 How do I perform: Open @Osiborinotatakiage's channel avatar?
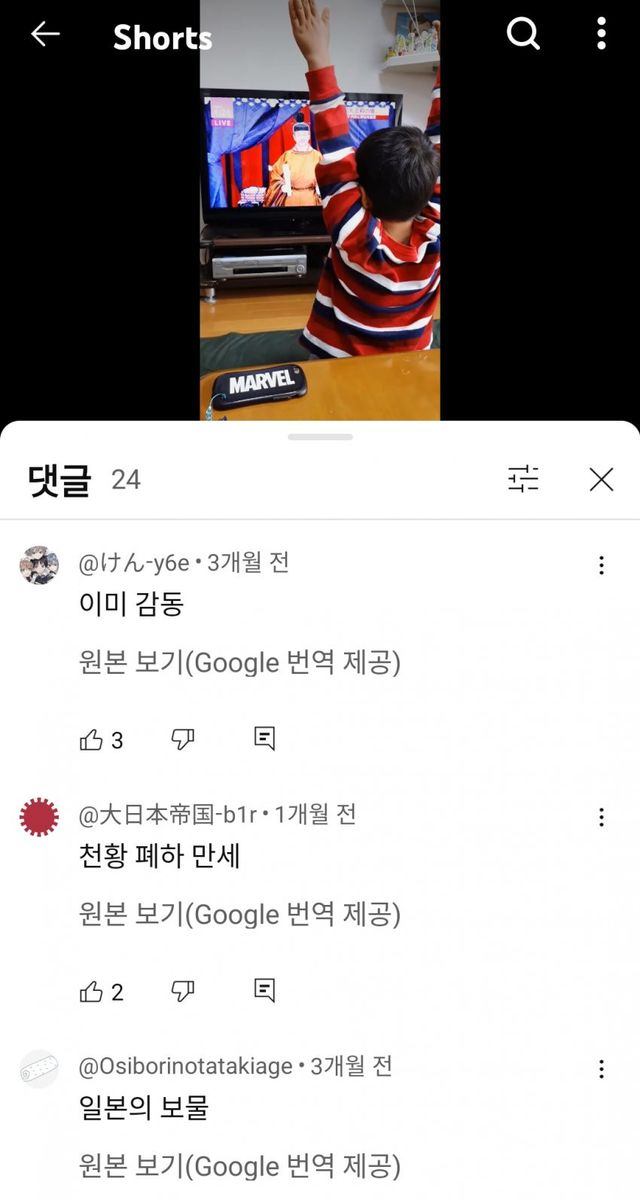point(39,1069)
